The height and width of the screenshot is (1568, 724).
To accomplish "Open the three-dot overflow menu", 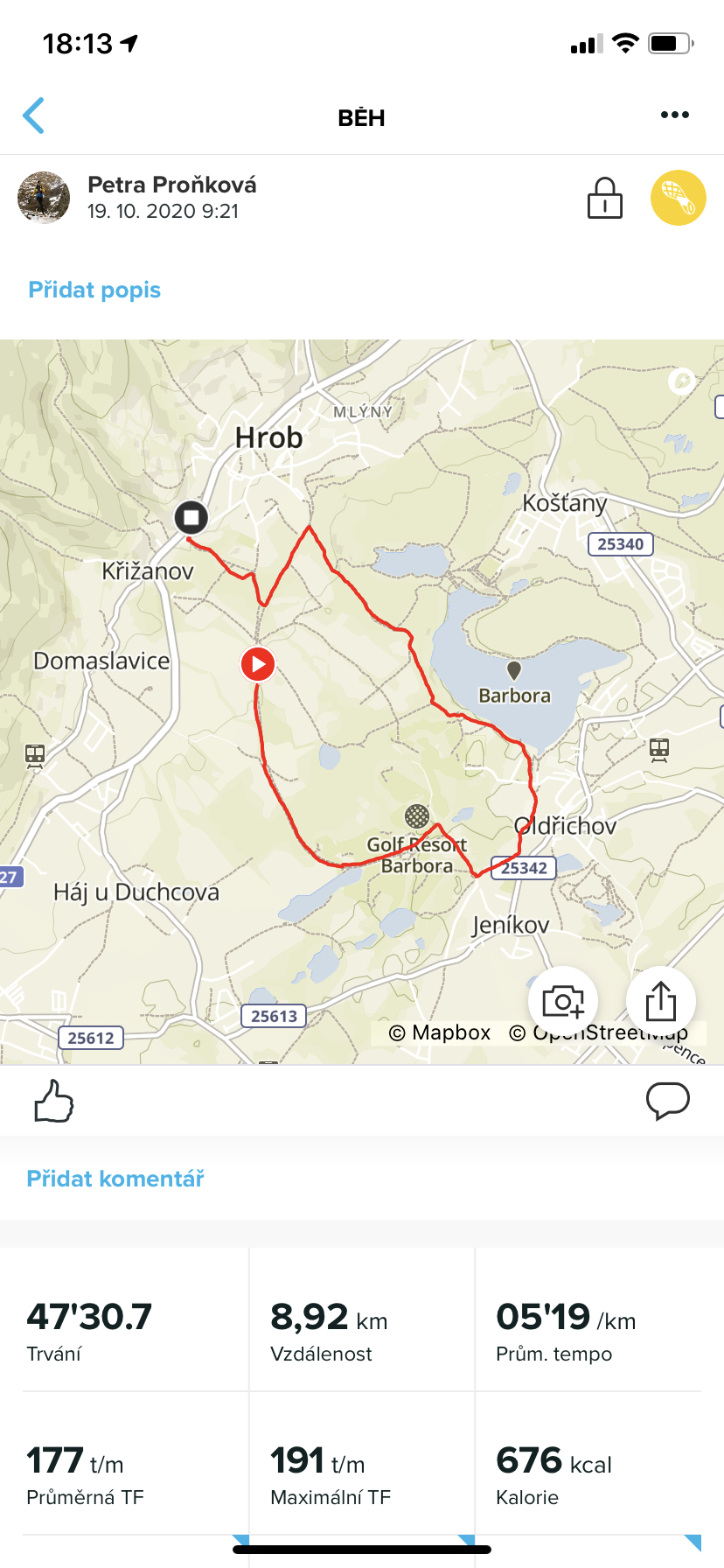I will click(x=674, y=115).
